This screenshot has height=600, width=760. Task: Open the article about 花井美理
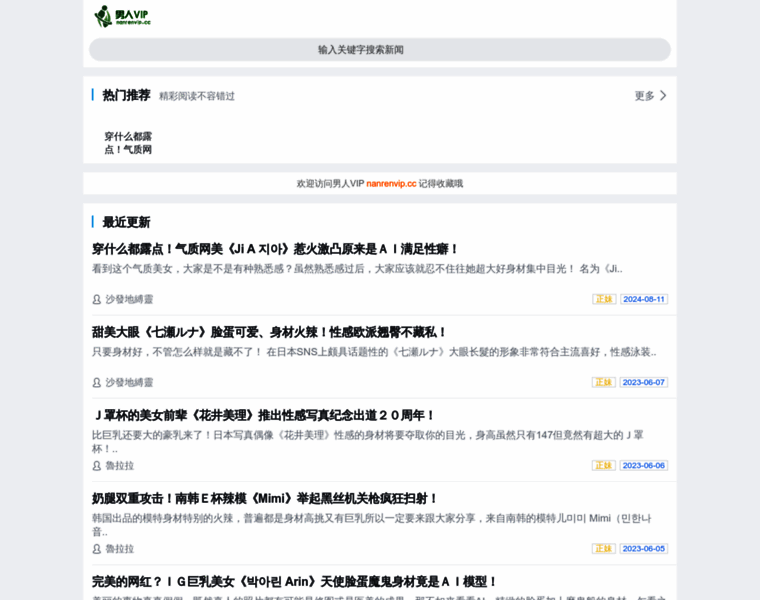click(x=264, y=415)
